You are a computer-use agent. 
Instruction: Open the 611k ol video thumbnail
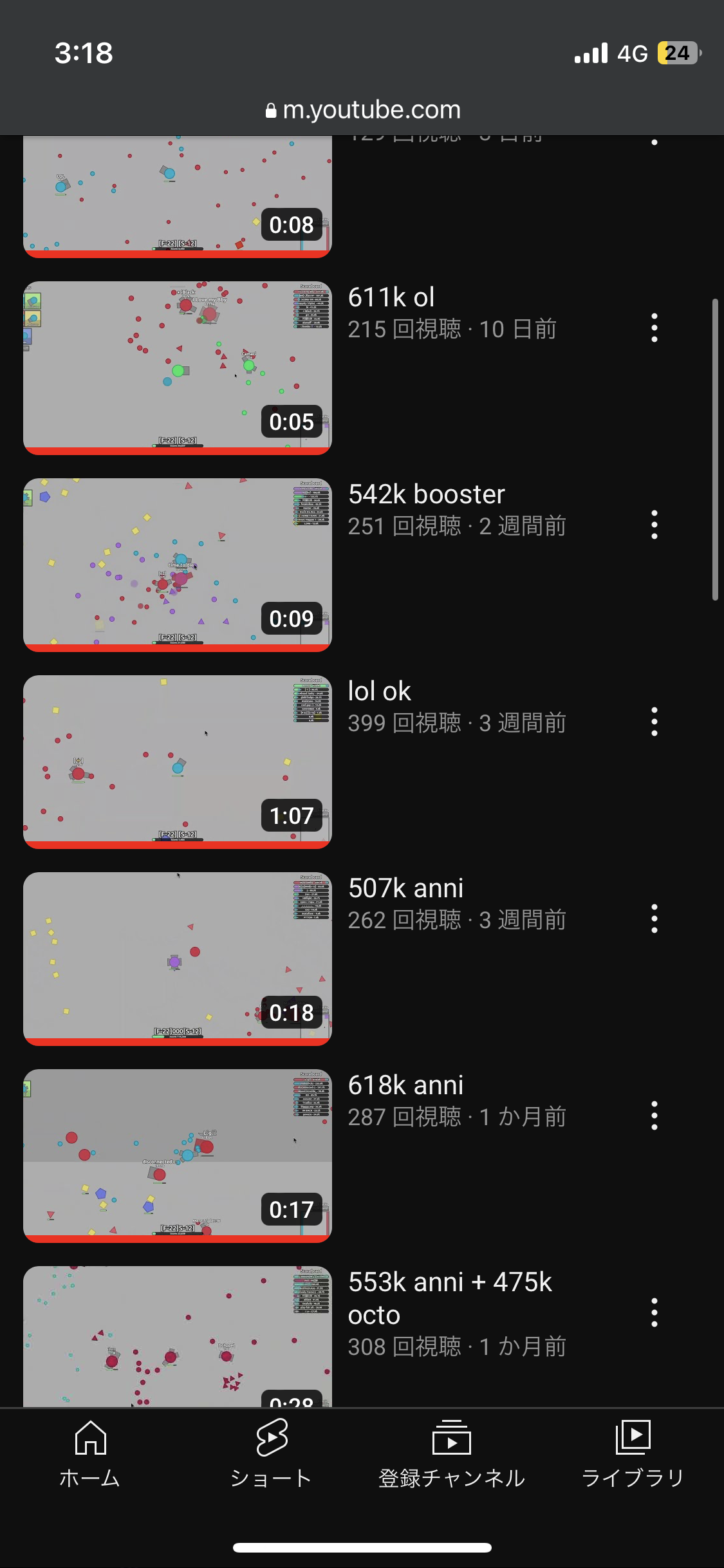coord(178,368)
